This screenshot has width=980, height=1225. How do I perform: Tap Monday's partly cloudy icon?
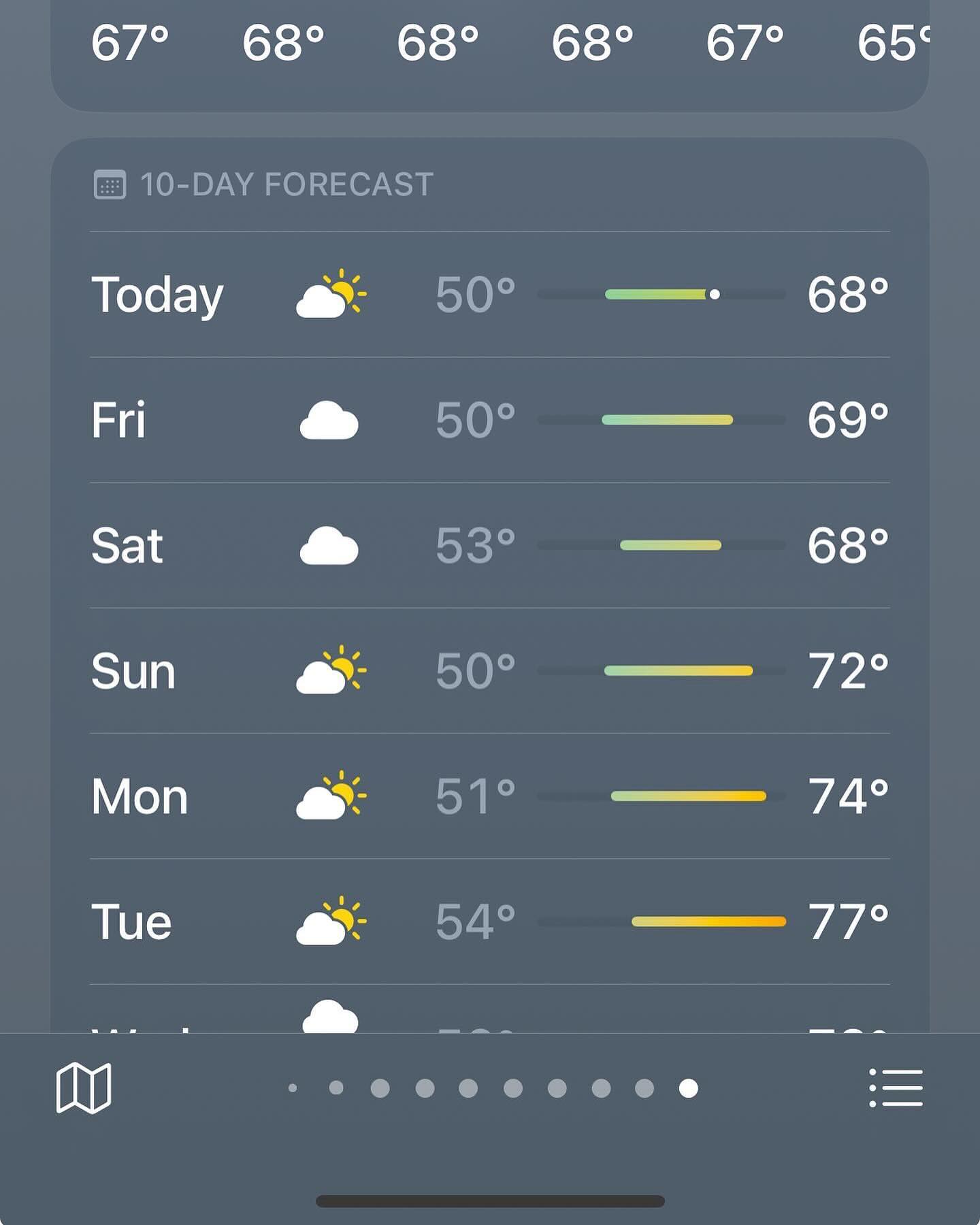click(x=331, y=796)
